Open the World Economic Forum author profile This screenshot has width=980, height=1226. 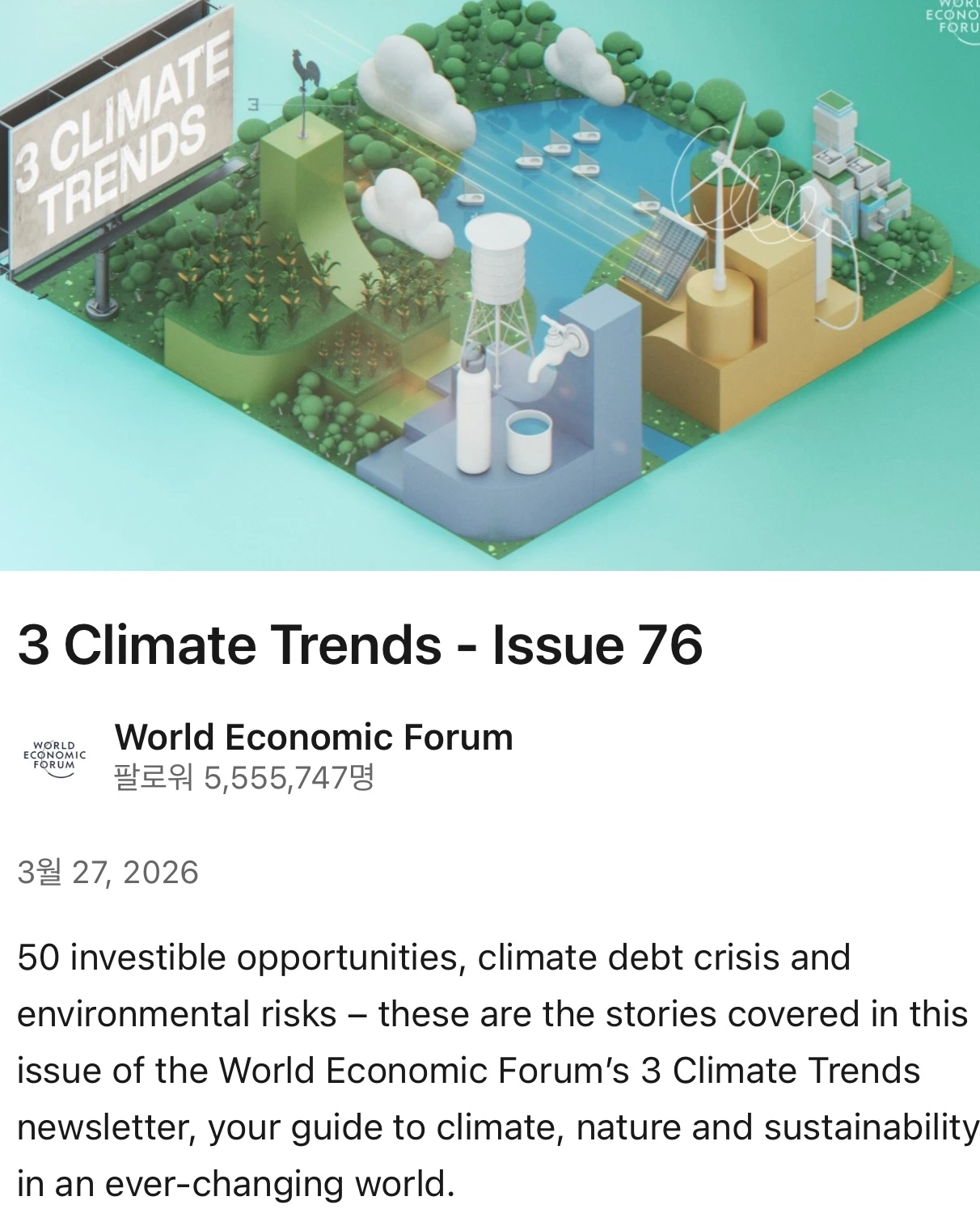(314, 738)
